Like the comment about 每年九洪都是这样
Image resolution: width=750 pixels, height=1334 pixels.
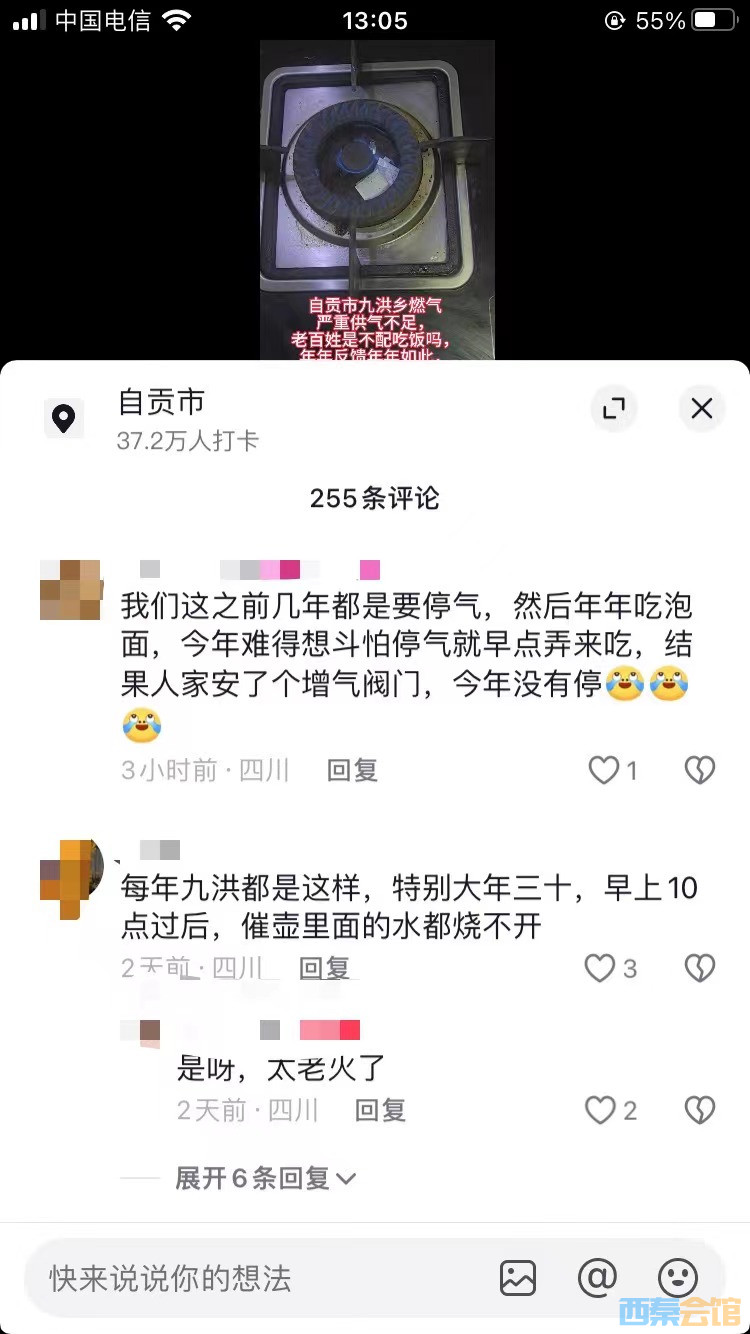(x=600, y=968)
